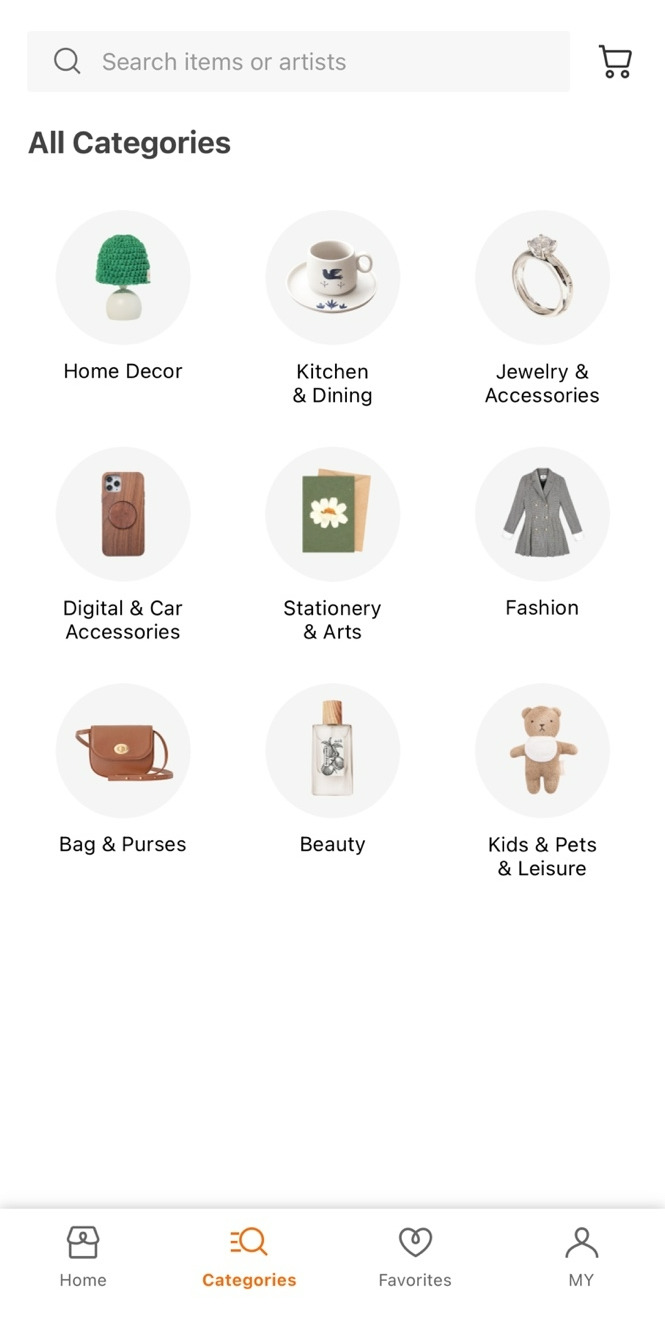Open the Fashion category

[542, 533]
